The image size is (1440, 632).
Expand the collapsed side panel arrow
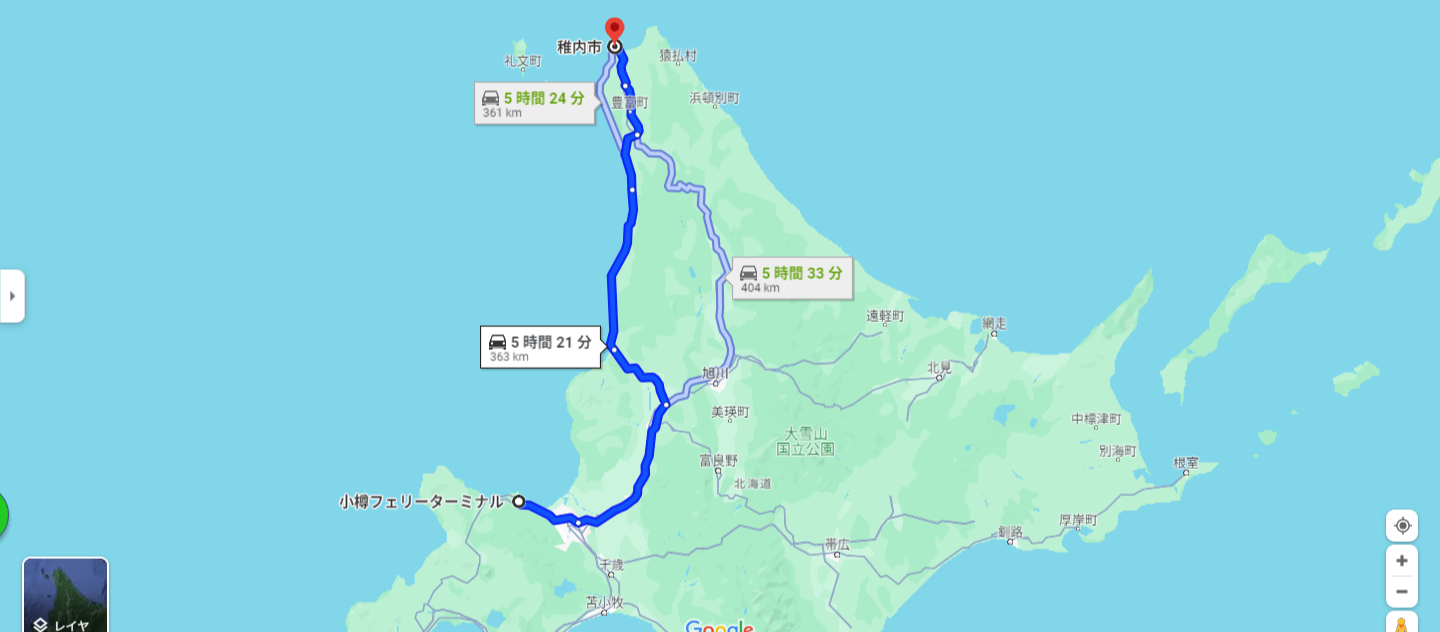12,296
